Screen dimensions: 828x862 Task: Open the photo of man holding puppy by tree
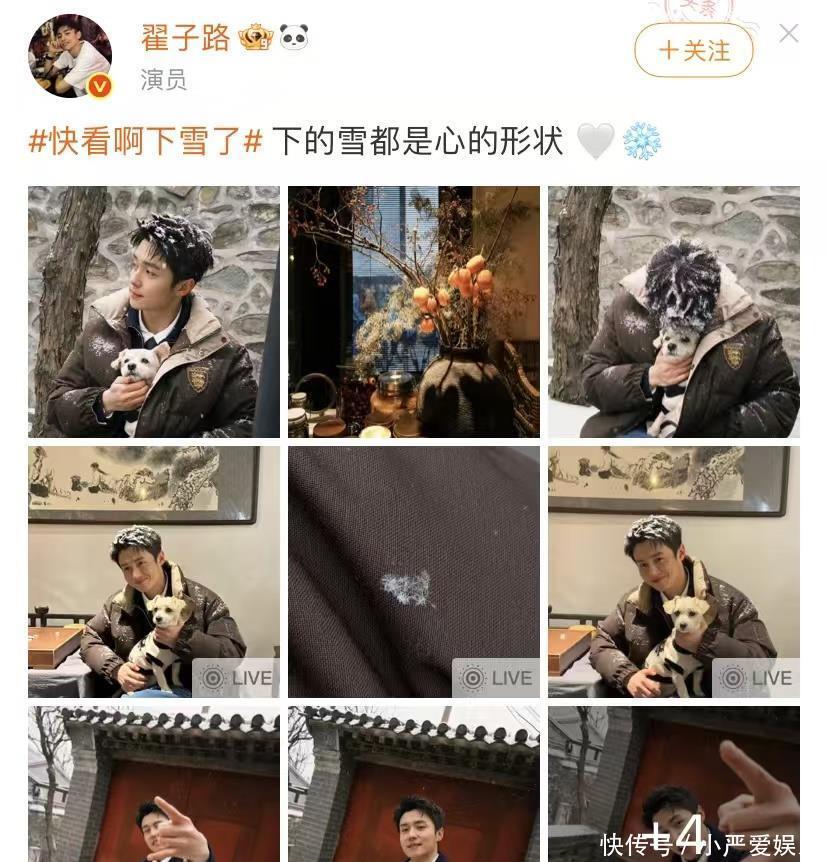[x=154, y=312]
